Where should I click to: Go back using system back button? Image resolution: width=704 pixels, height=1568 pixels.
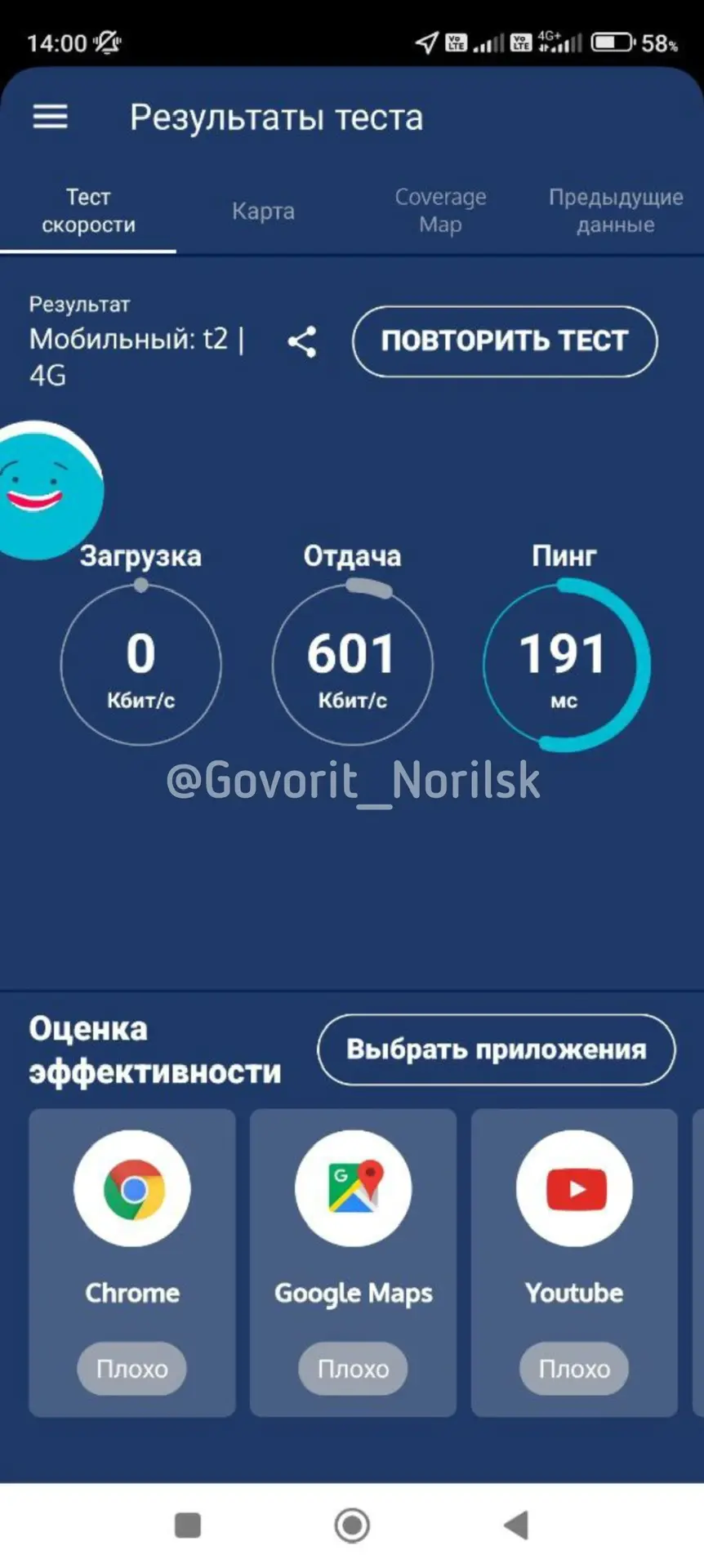[x=516, y=1525]
